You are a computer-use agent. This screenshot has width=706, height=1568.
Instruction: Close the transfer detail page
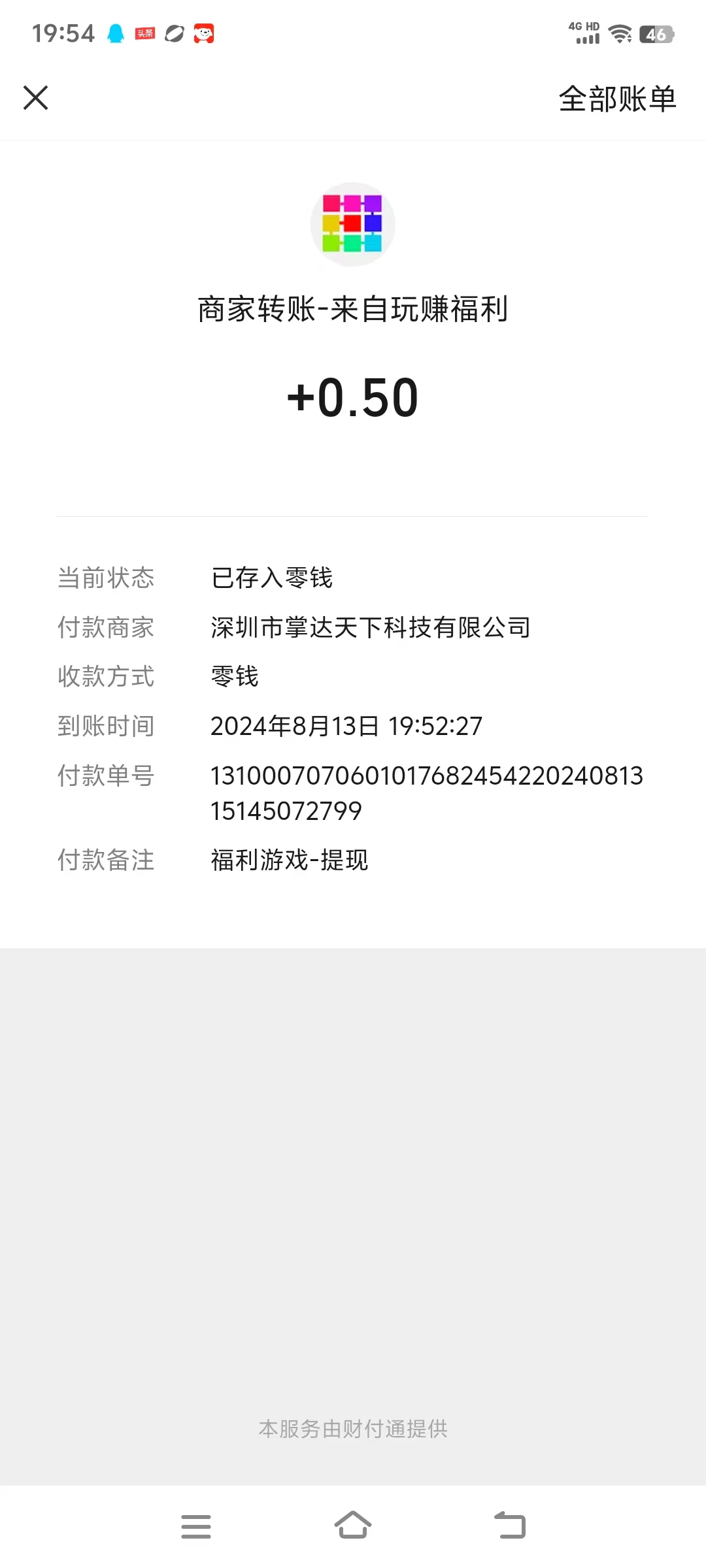(x=35, y=98)
